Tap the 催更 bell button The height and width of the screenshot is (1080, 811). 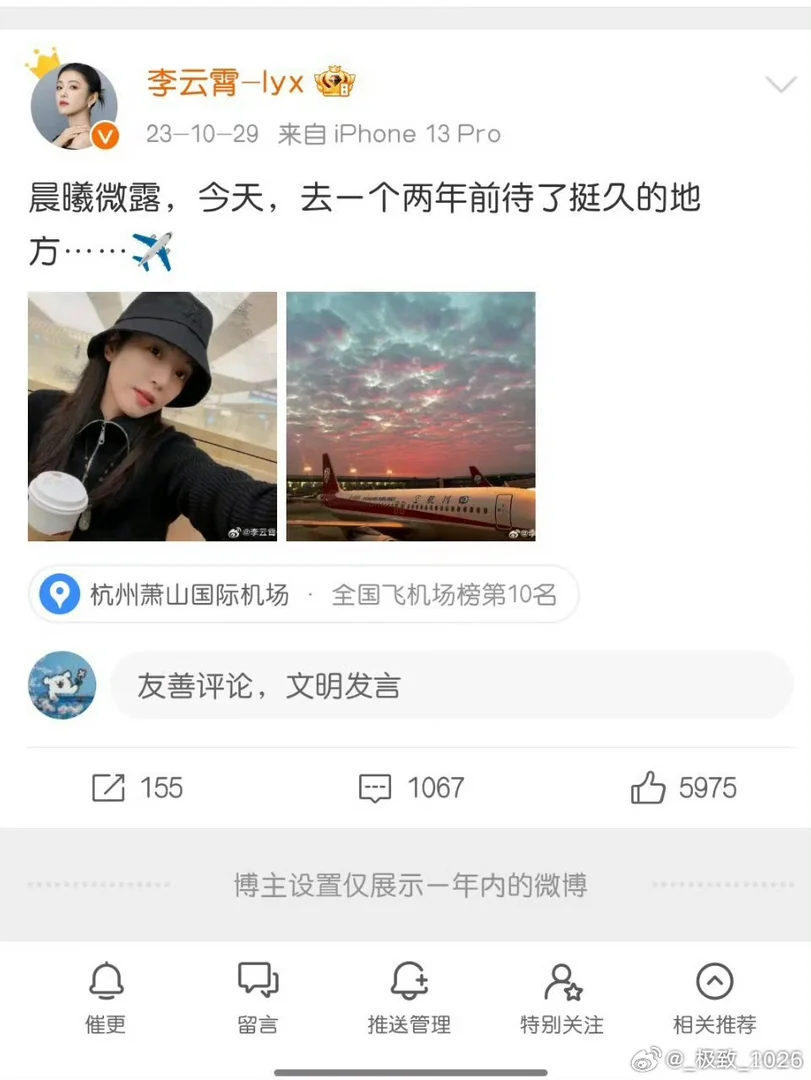coord(105,996)
